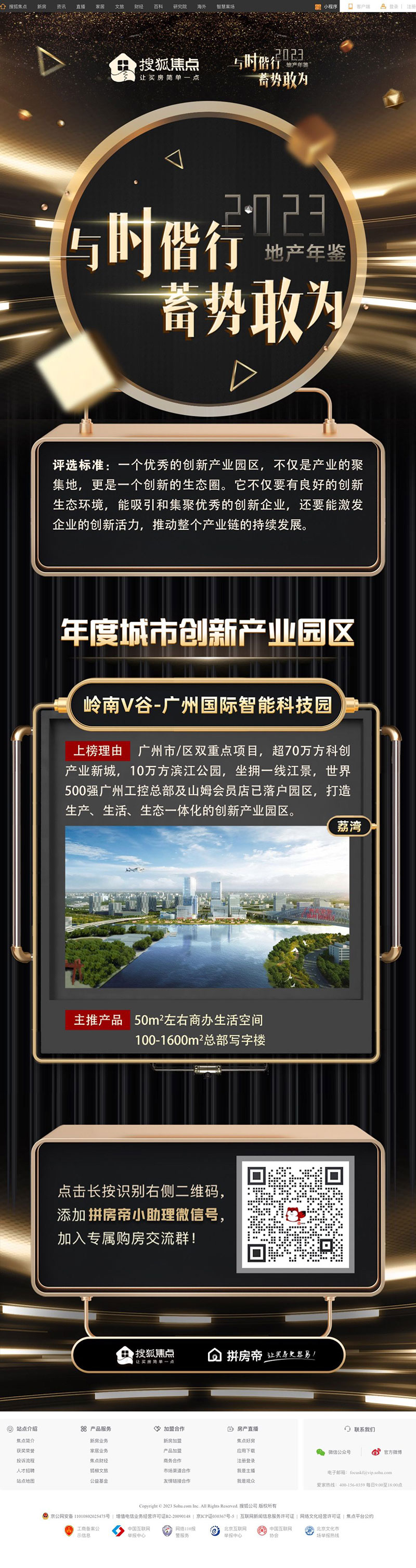Open the 家居 section
Screen dimensions: 416x1568
pos(100,7)
